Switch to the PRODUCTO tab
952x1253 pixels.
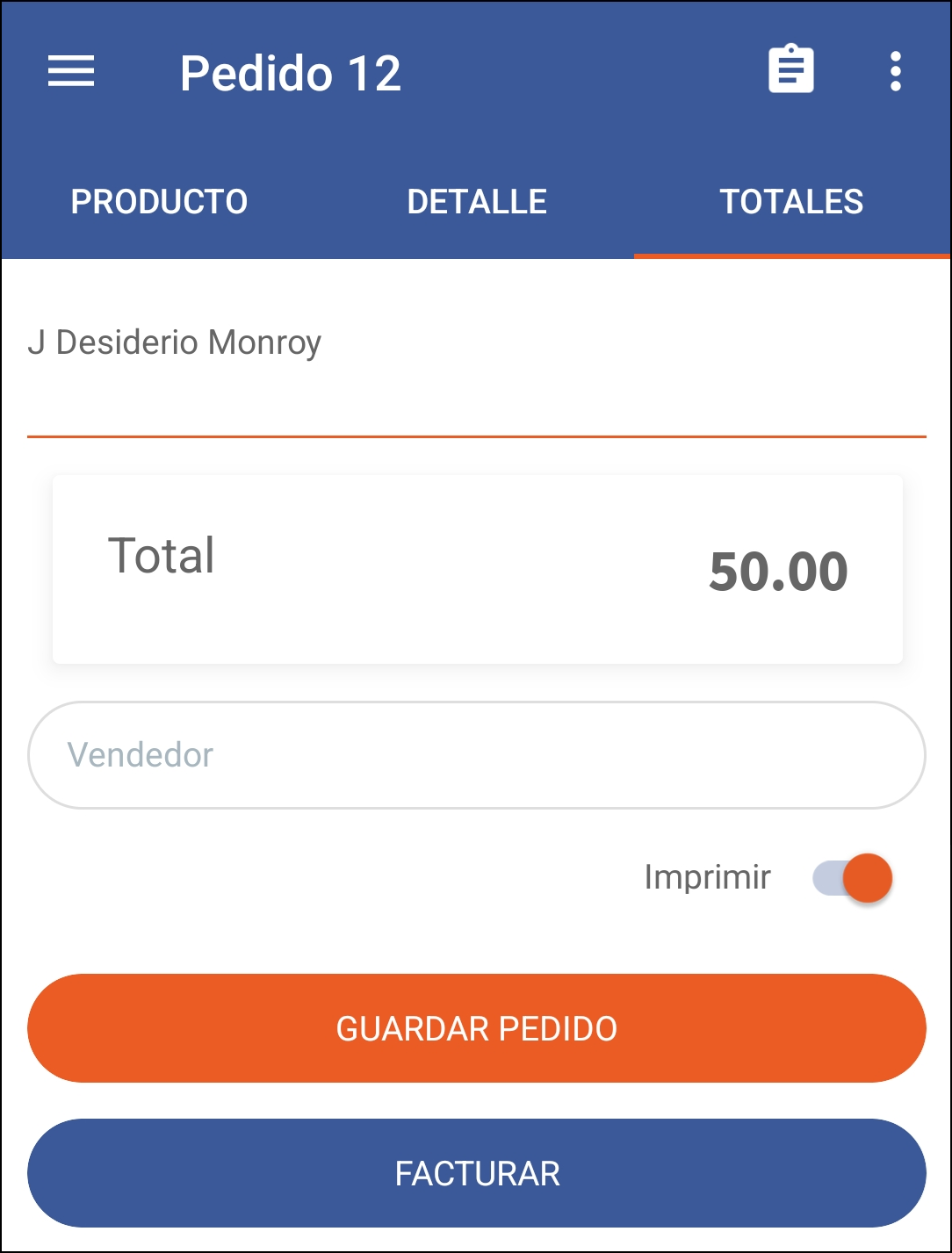tap(160, 201)
